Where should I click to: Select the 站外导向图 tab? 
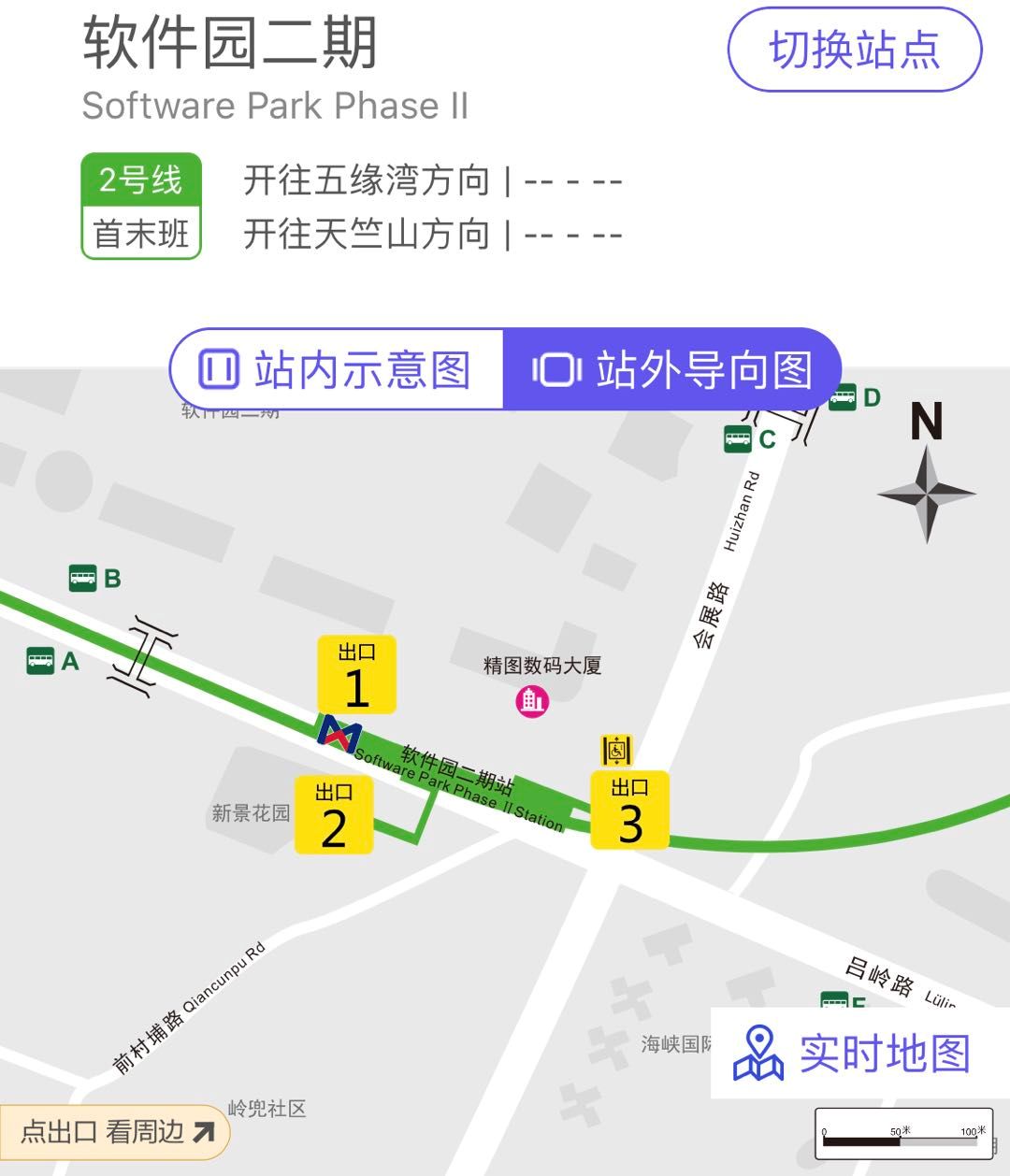(x=671, y=369)
